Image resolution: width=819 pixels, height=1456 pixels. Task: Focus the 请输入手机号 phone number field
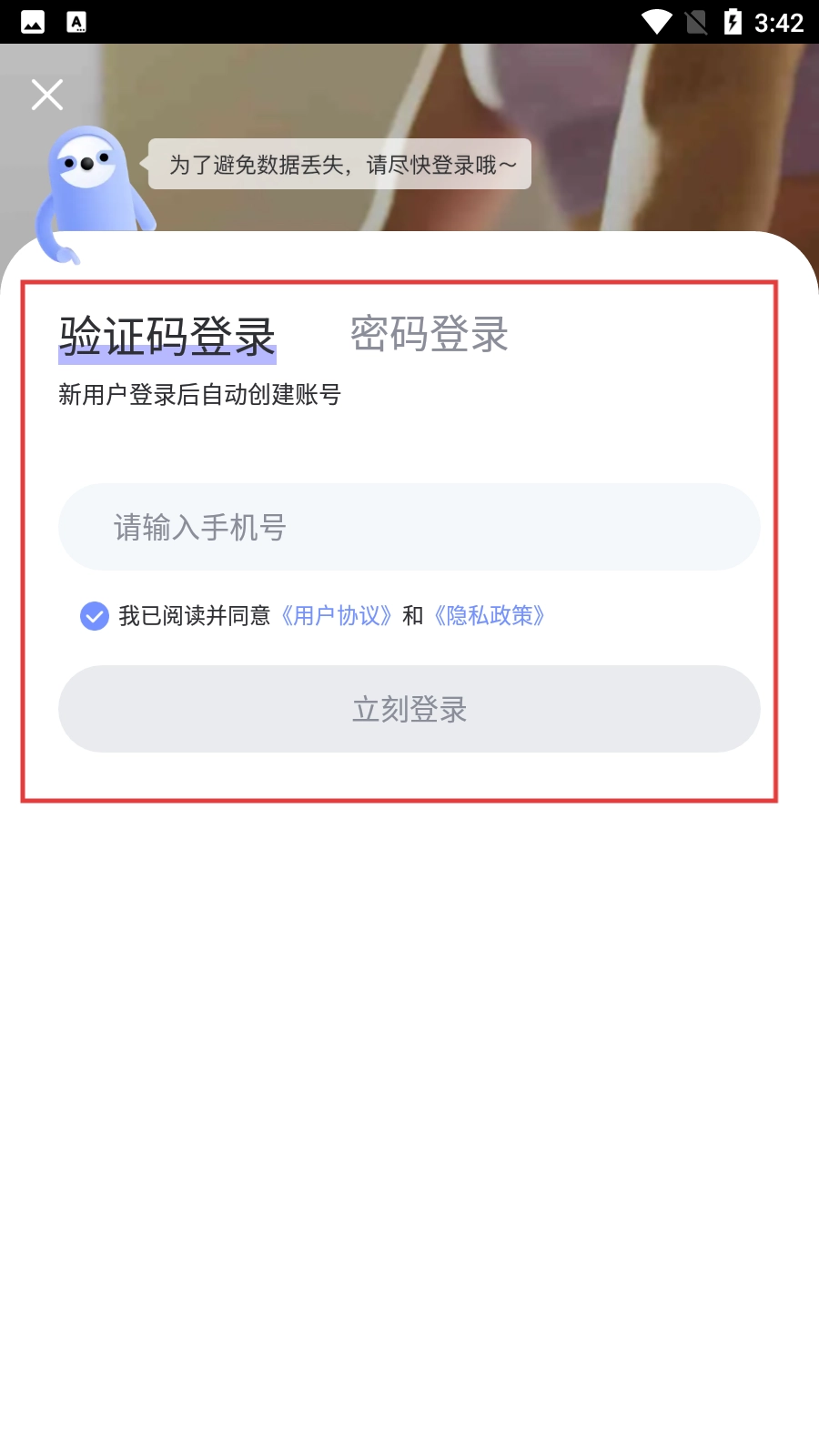coord(409,527)
